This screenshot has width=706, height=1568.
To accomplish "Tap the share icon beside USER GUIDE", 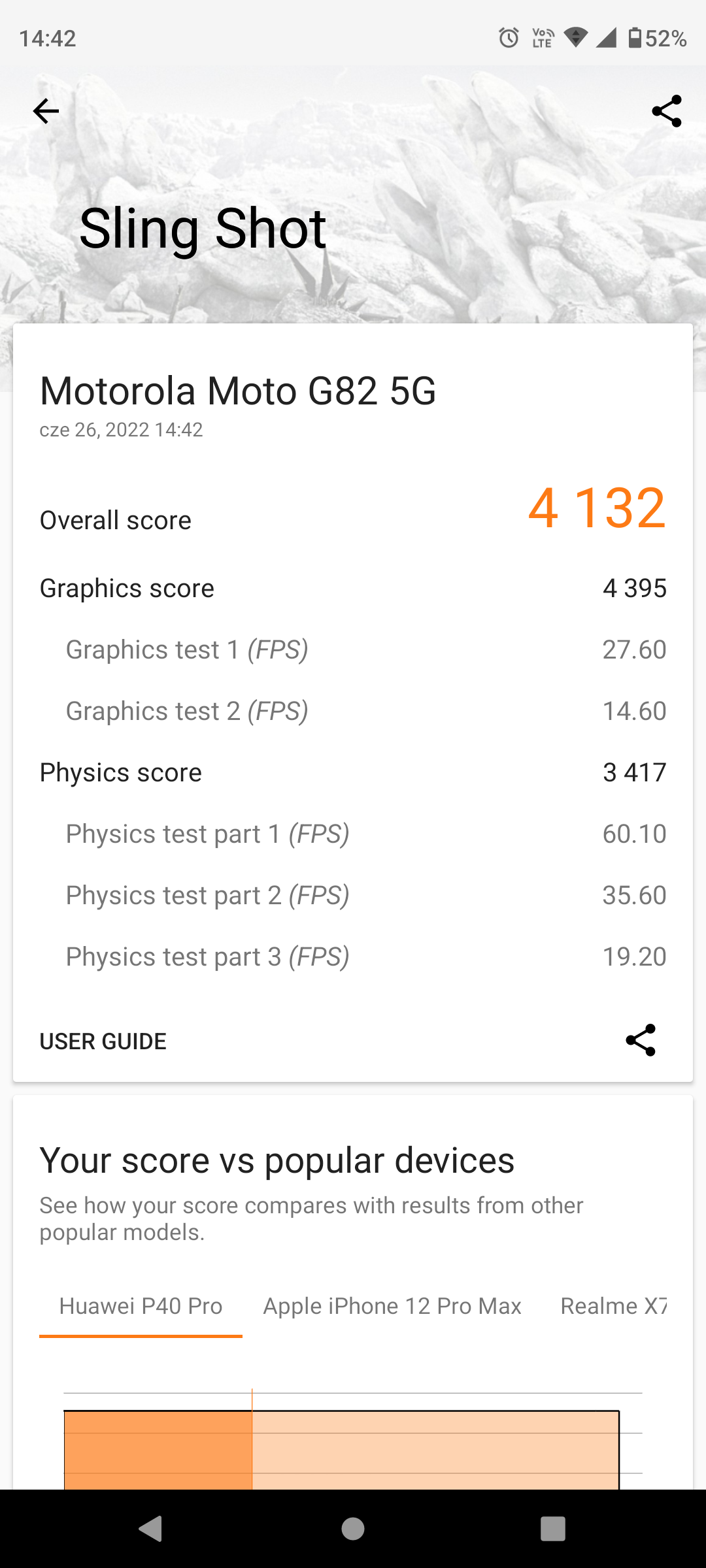I will click(641, 1040).
